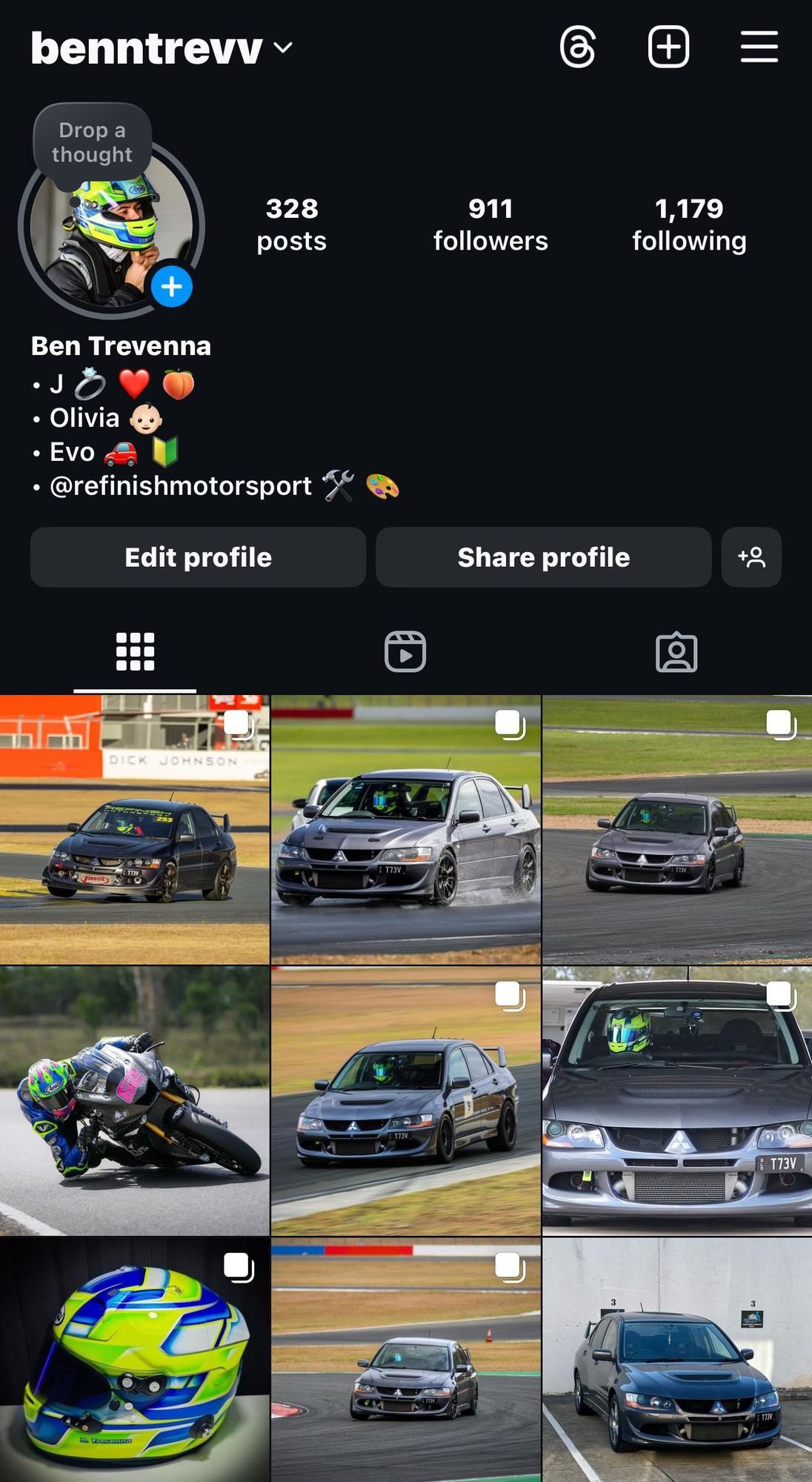Image resolution: width=812 pixels, height=1482 pixels.
Task: Tap the Edit profile button
Action: (x=198, y=557)
